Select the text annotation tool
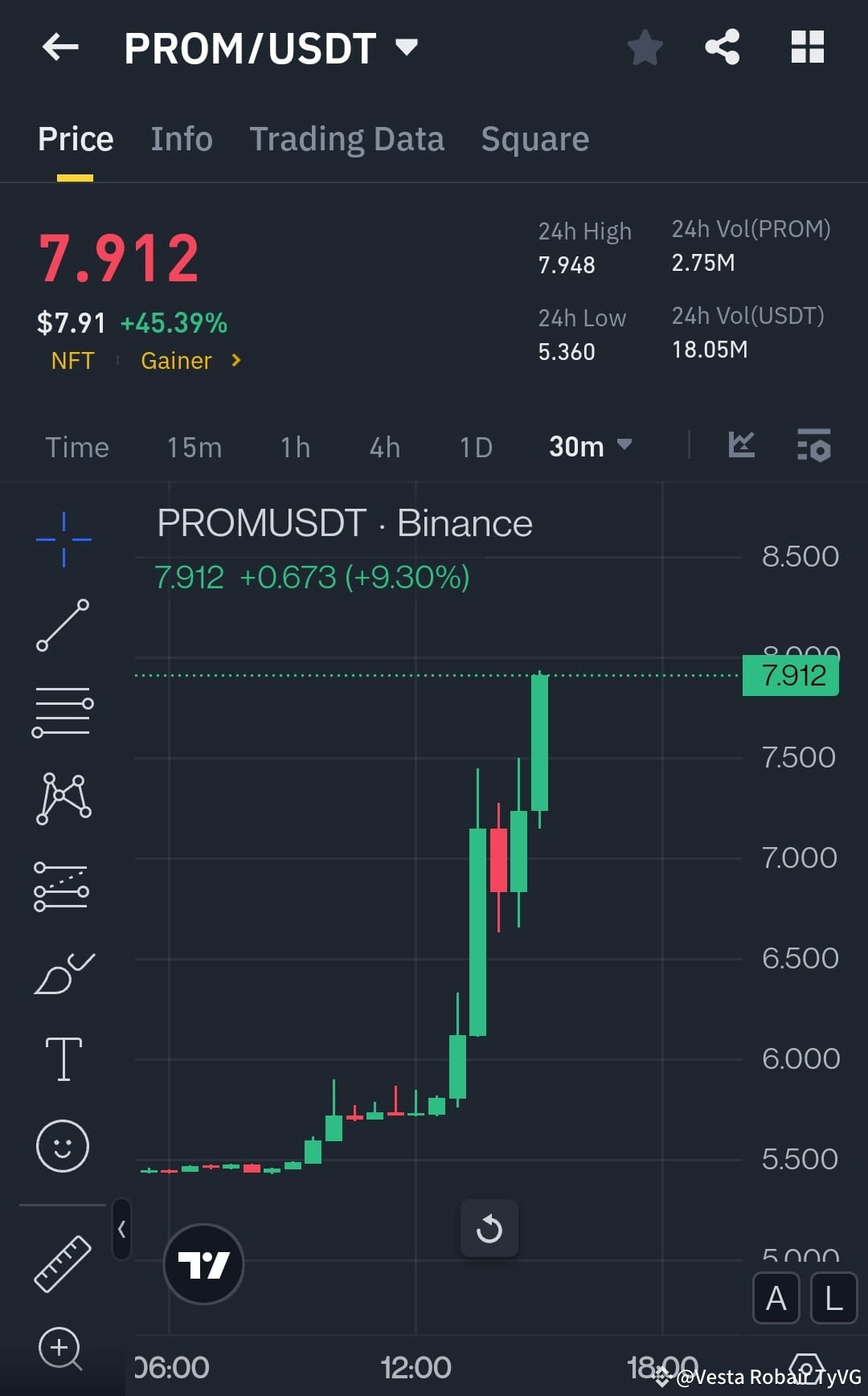Image resolution: width=868 pixels, height=1396 pixels. pos(63,1059)
